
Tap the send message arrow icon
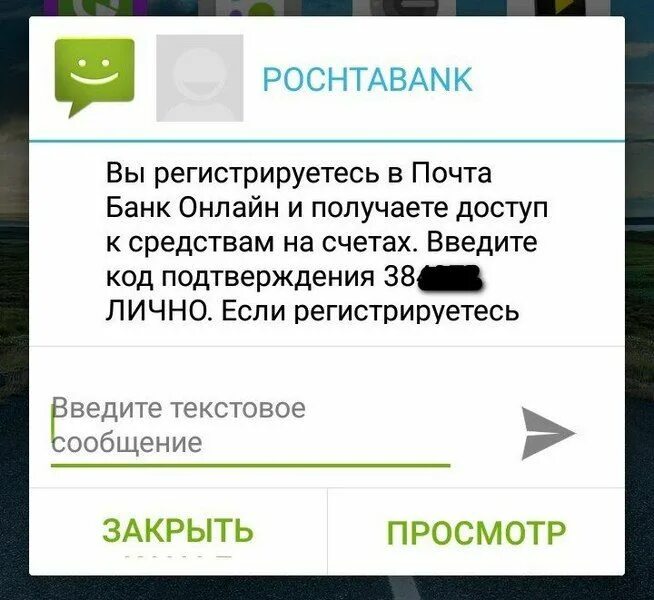click(x=549, y=433)
